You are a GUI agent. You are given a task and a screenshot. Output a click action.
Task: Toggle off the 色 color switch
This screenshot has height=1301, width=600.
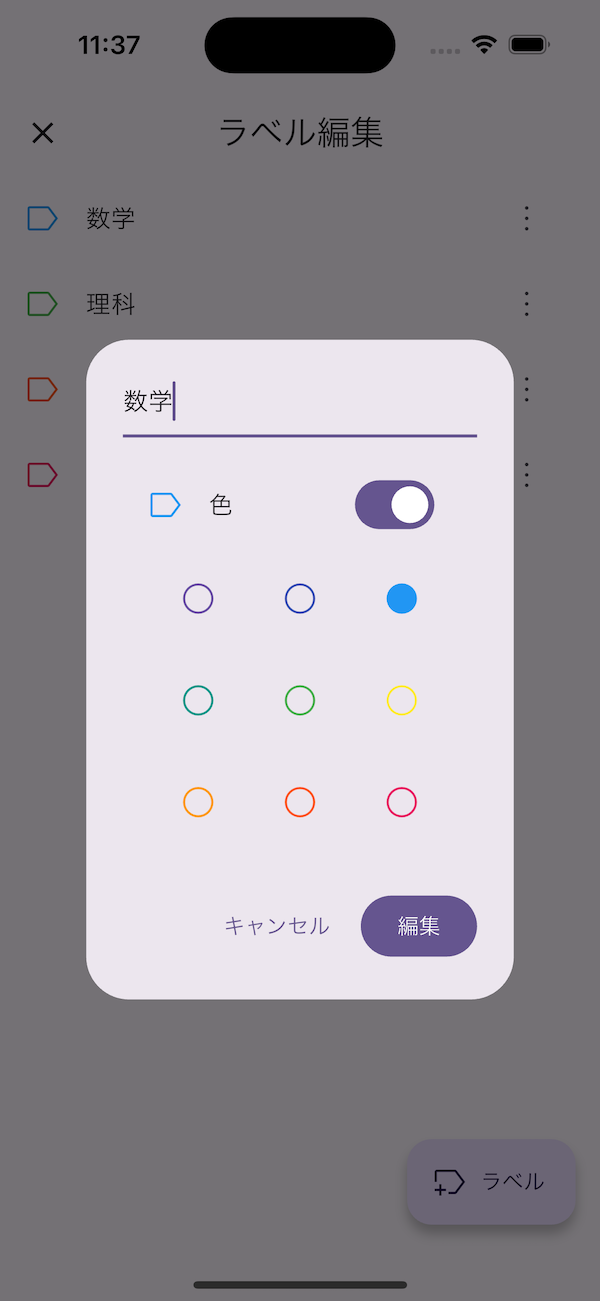pyautogui.click(x=394, y=505)
